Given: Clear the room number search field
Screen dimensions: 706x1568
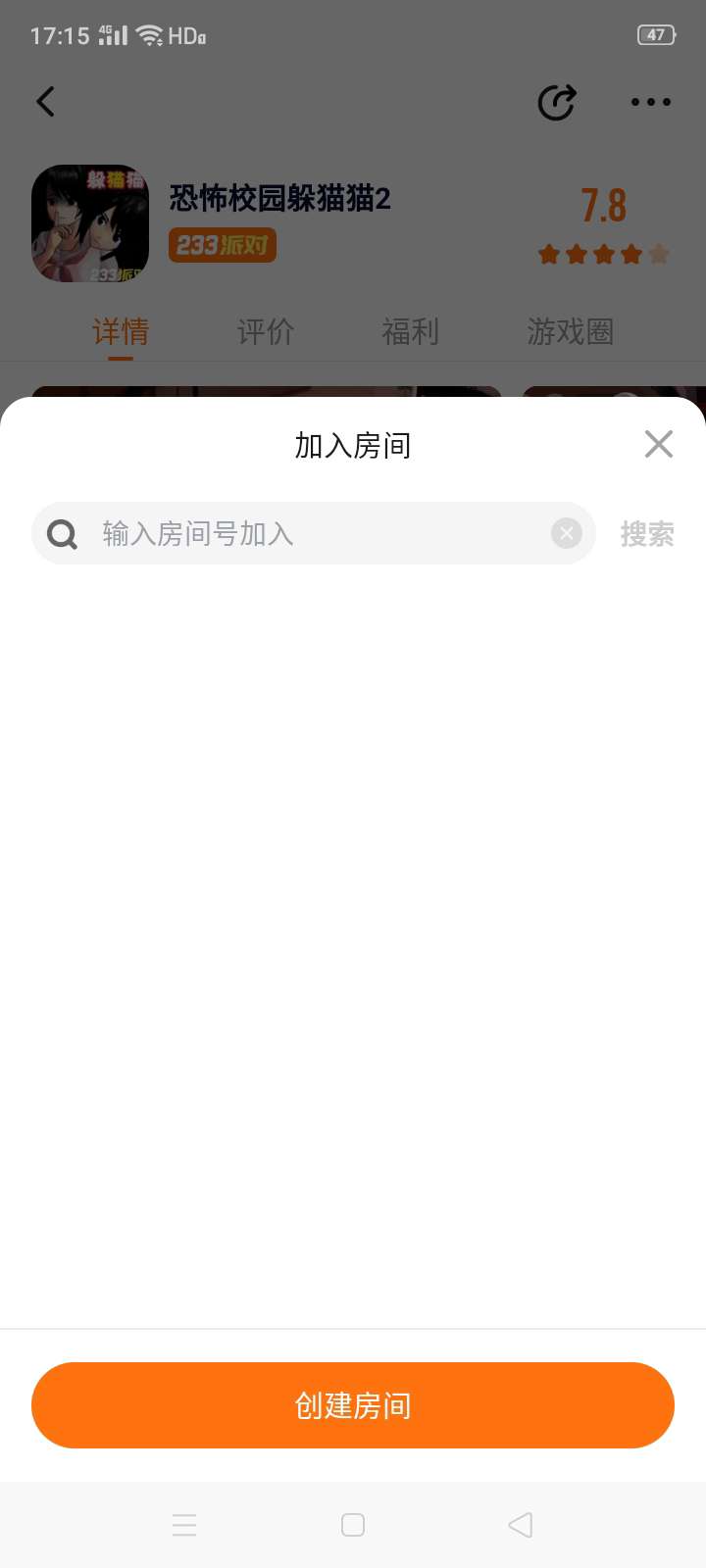Looking at the screenshot, I should pos(566,533).
